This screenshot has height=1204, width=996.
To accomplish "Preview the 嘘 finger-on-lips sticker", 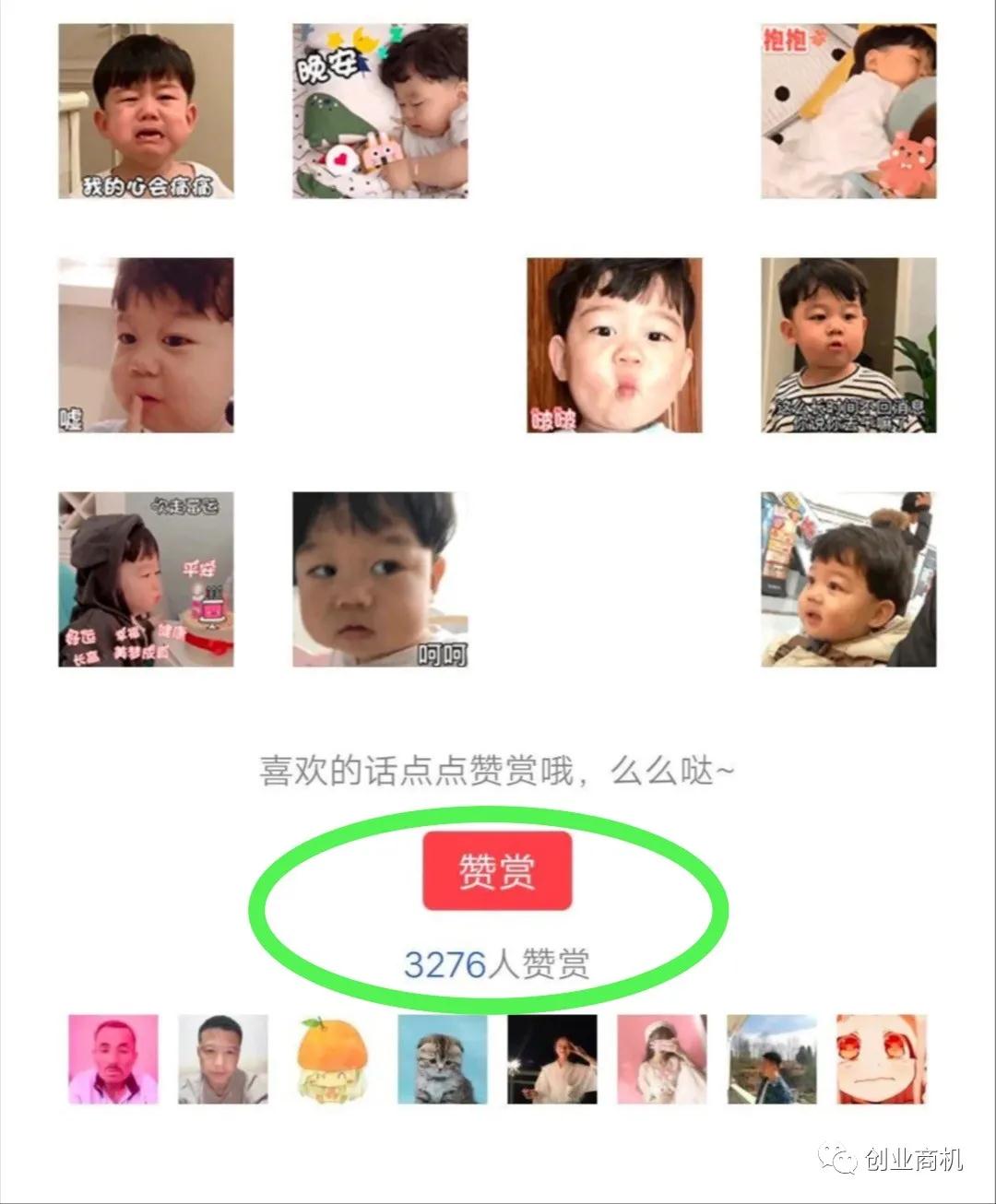I will [146, 345].
